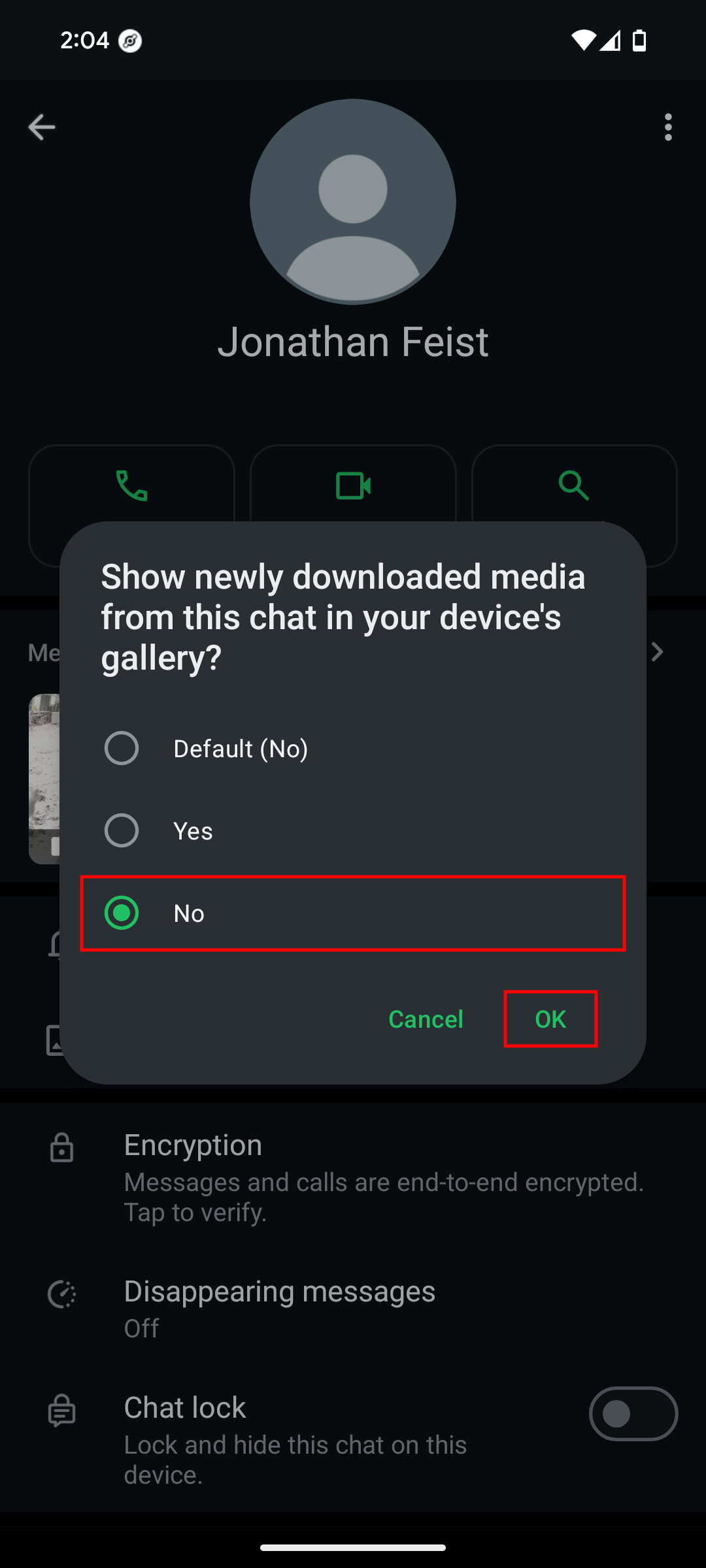Select the Default (No) option
The image size is (706, 1568).
coord(353,749)
